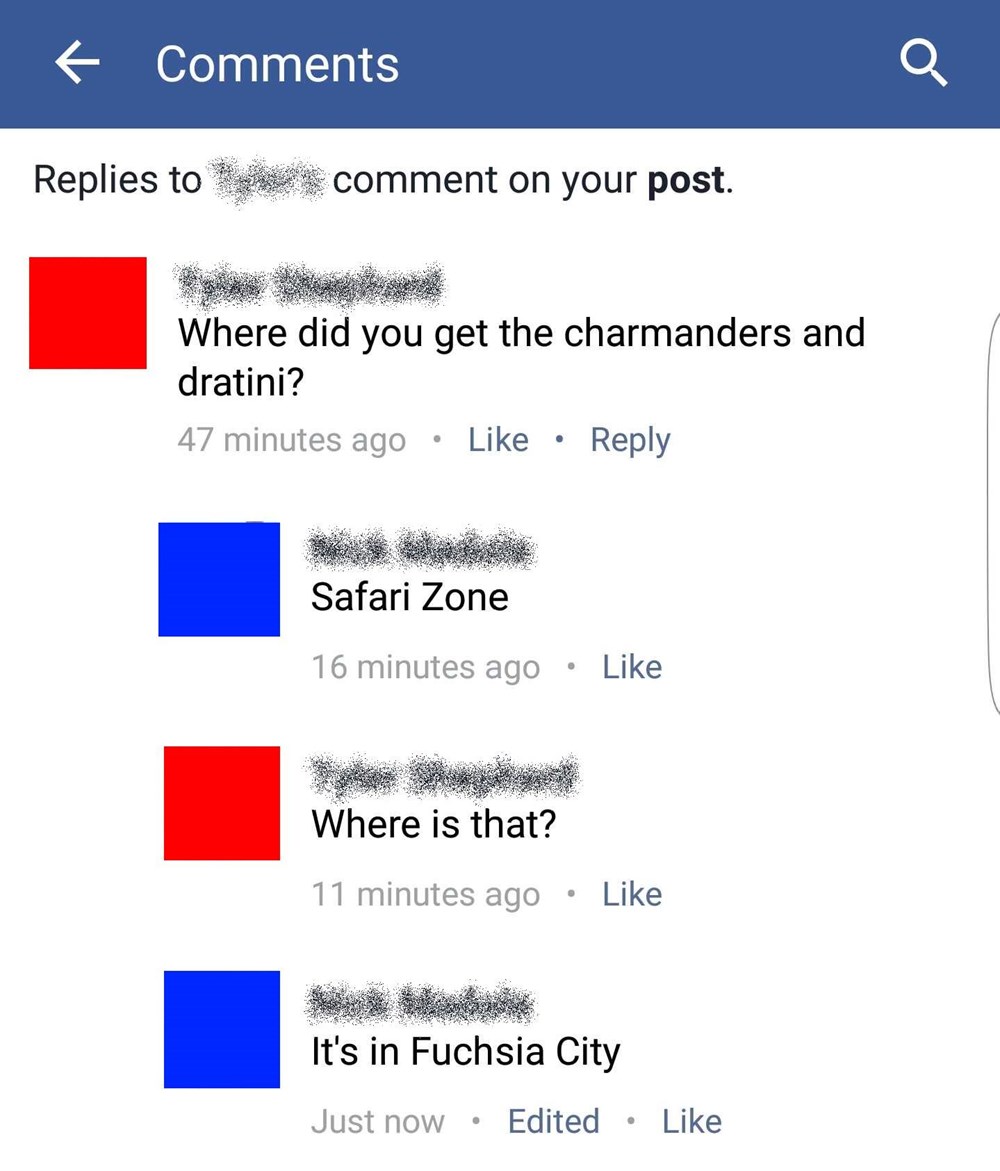The height and width of the screenshot is (1171, 1000).
Task: View edit history via the Edited link
Action: pos(553,1121)
